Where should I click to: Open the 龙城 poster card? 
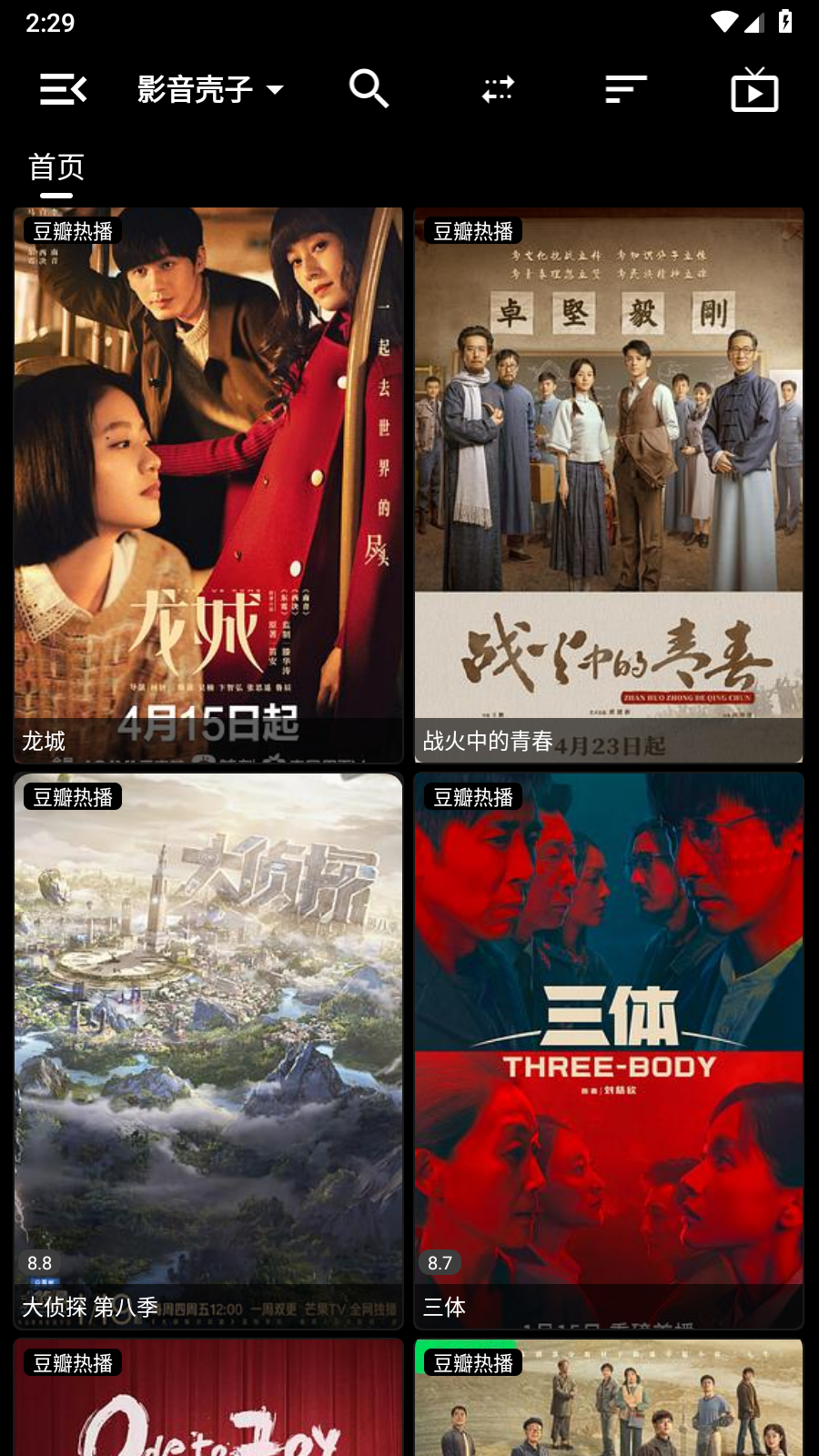(x=208, y=485)
